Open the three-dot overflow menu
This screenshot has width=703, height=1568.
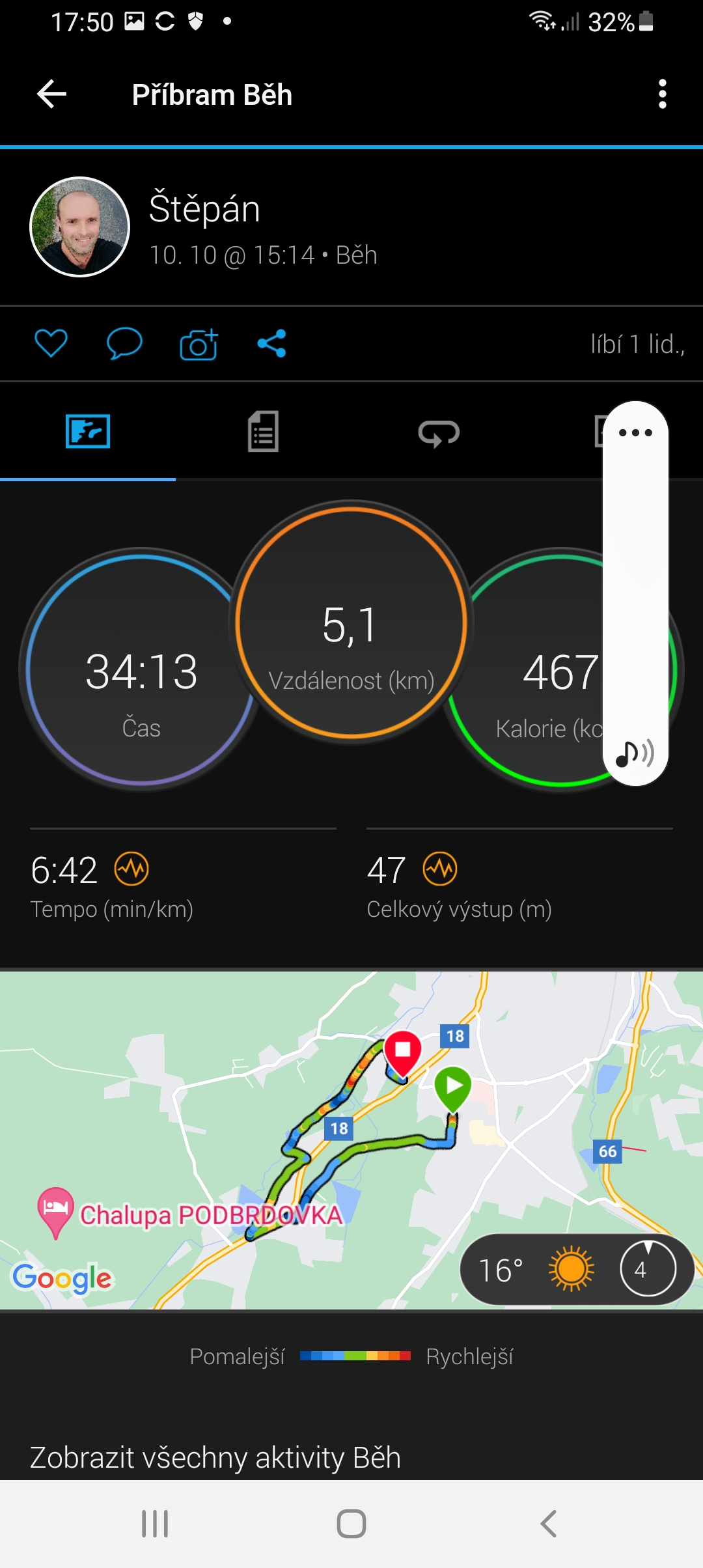point(663,94)
